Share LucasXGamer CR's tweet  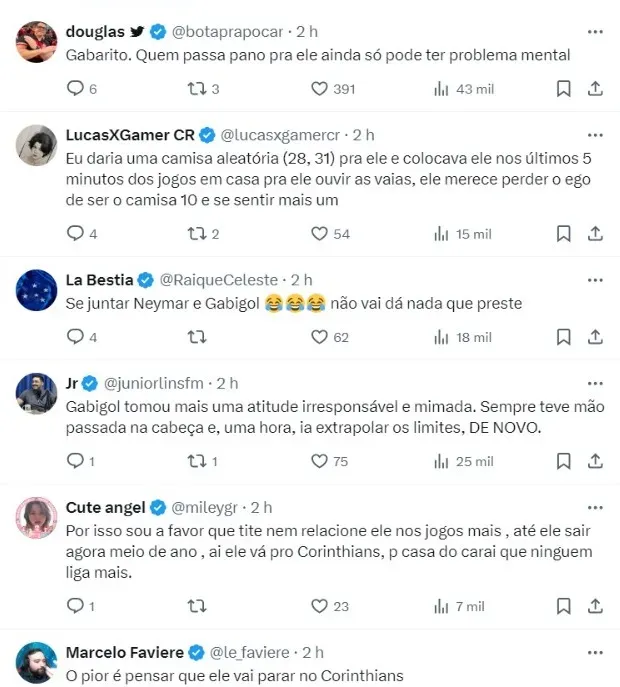(595, 234)
